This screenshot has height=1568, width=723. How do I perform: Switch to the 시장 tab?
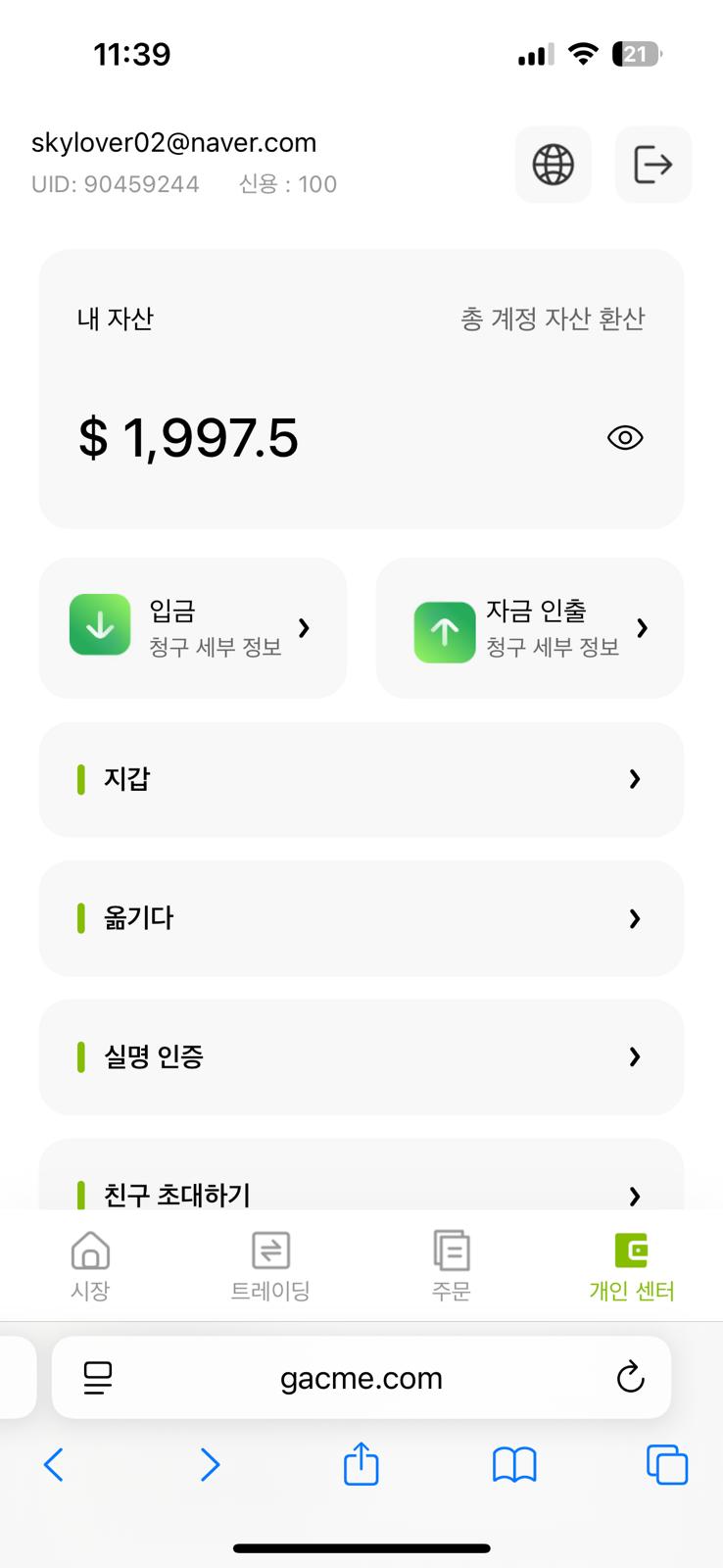point(90,1266)
